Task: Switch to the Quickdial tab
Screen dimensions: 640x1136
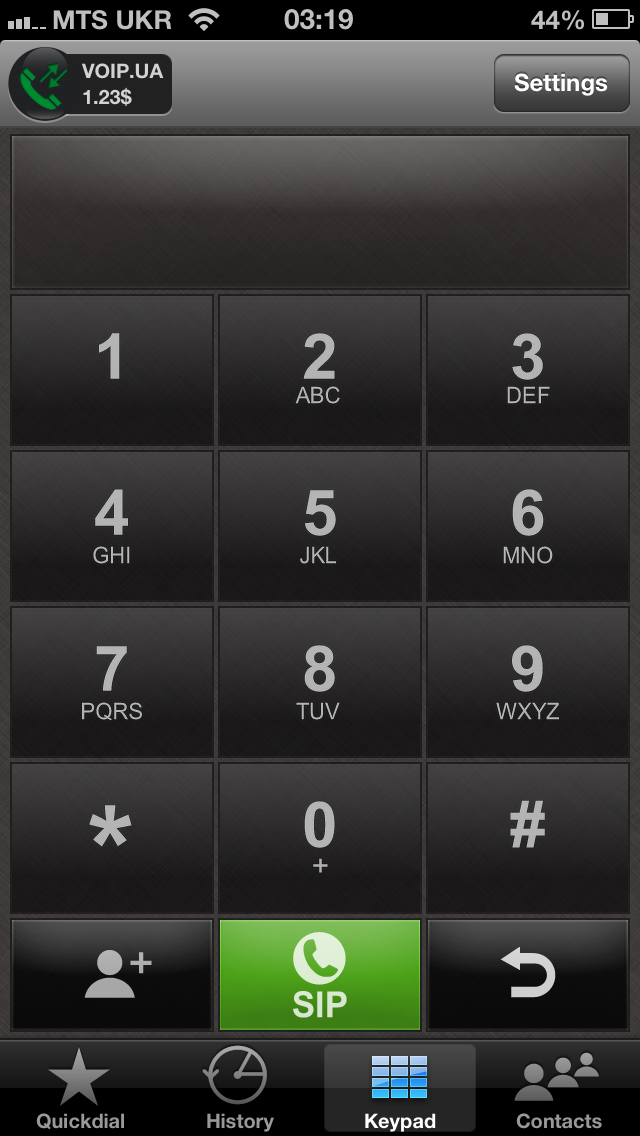Action: tap(80, 1090)
